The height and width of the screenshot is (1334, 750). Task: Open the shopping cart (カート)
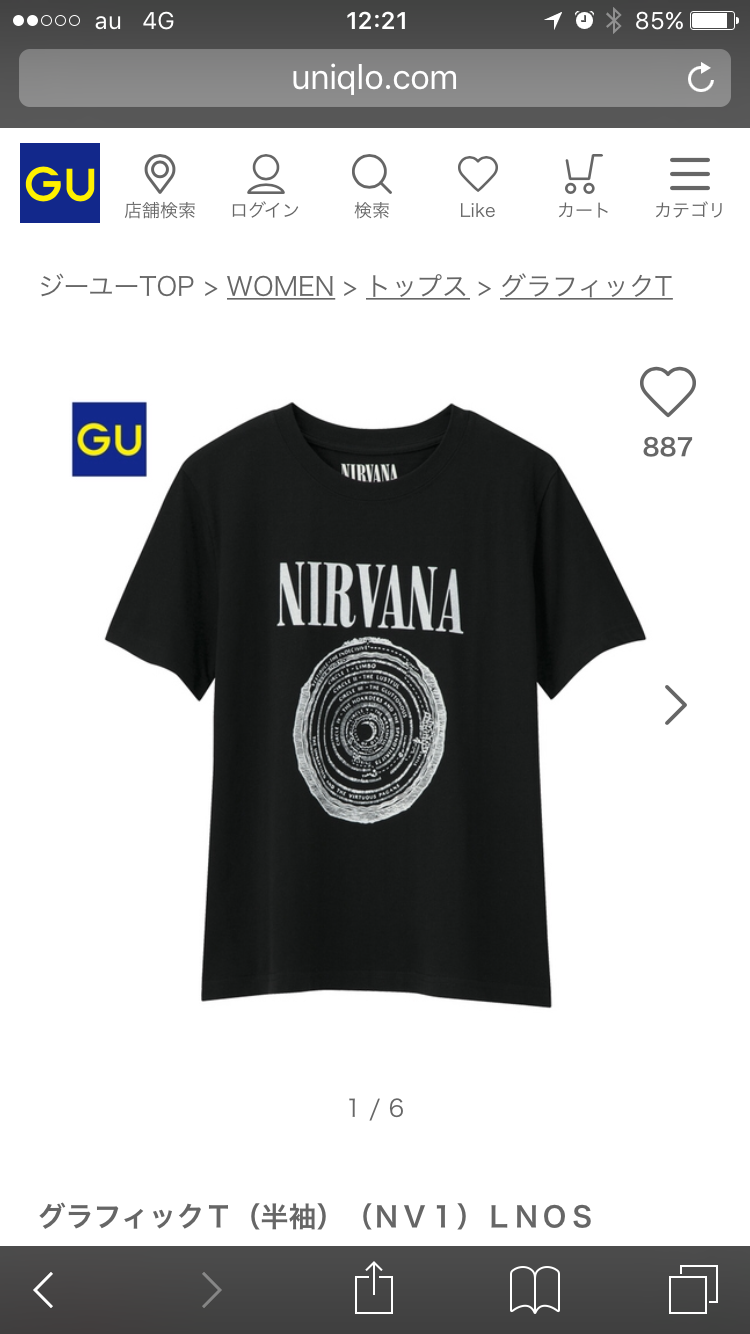pyautogui.click(x=583, y=187)
